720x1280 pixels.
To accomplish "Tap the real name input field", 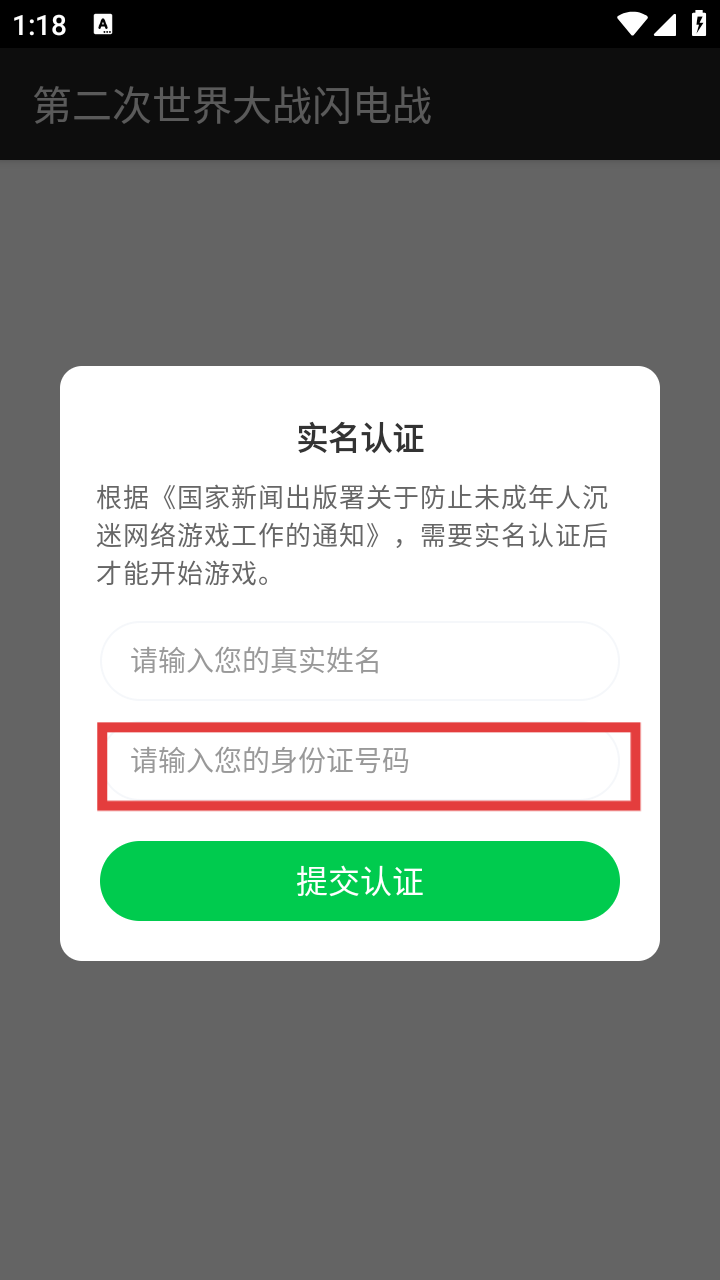I will pyautogui.click(x=360, y=661).
